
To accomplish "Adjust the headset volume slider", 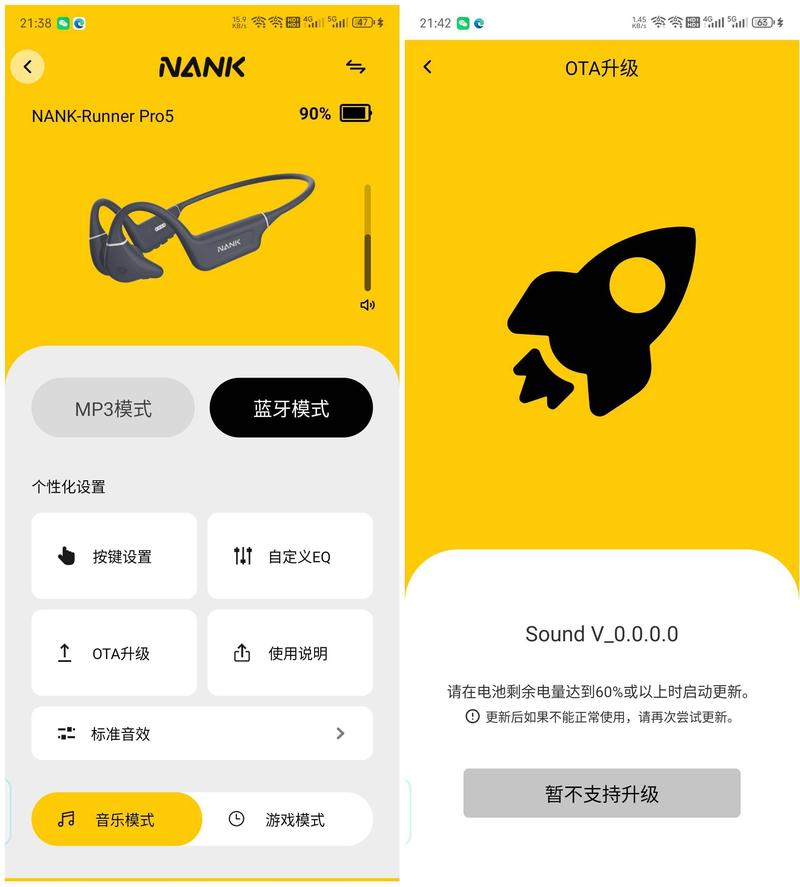I will coord(367,240).
